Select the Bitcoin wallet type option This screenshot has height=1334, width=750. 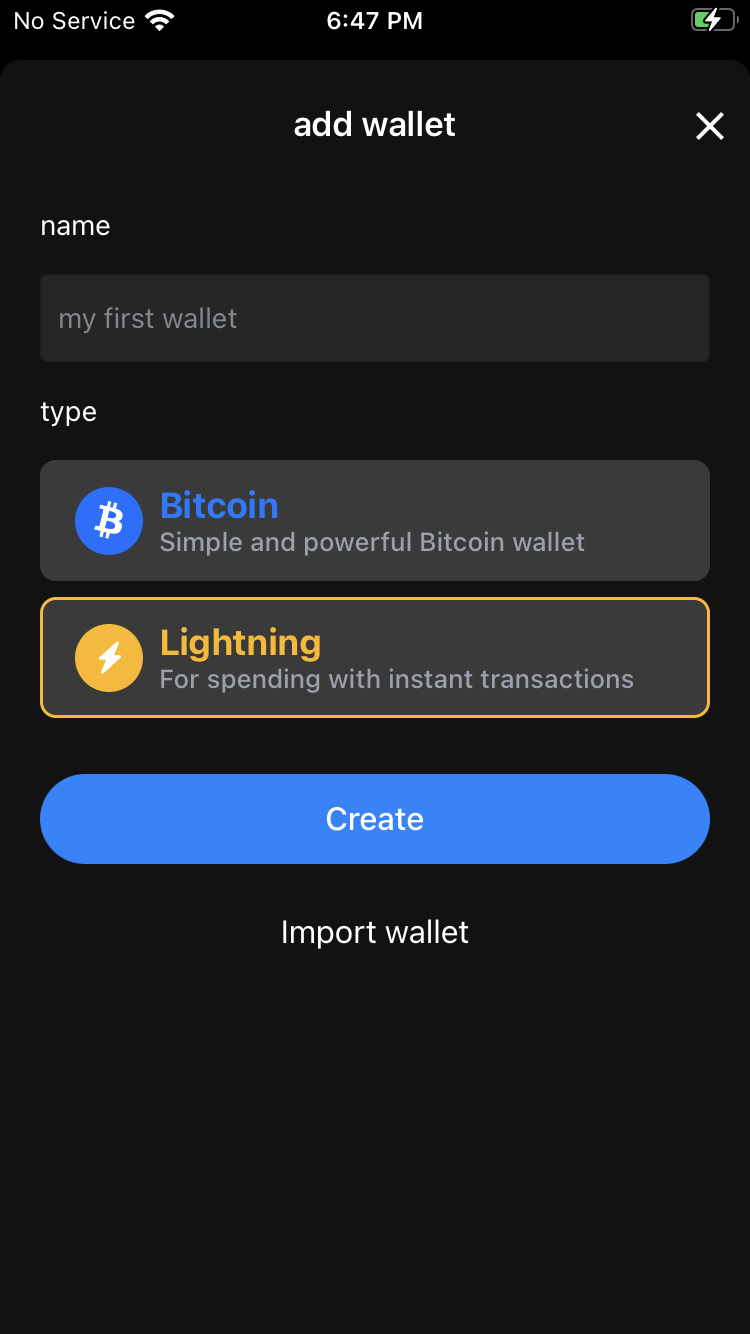[x=375, y=521]
